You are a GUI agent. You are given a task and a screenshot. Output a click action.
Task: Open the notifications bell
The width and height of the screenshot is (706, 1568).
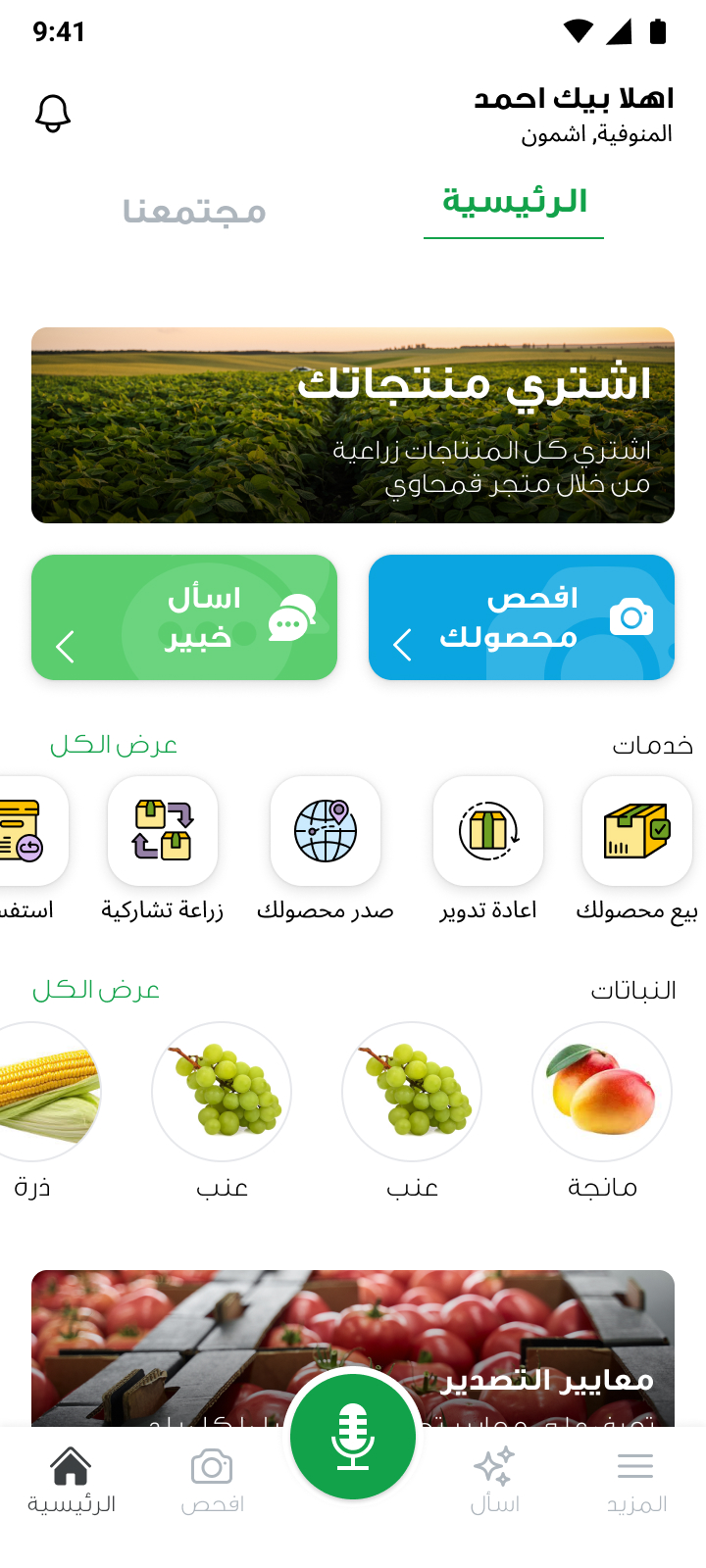tap(54, 113)
